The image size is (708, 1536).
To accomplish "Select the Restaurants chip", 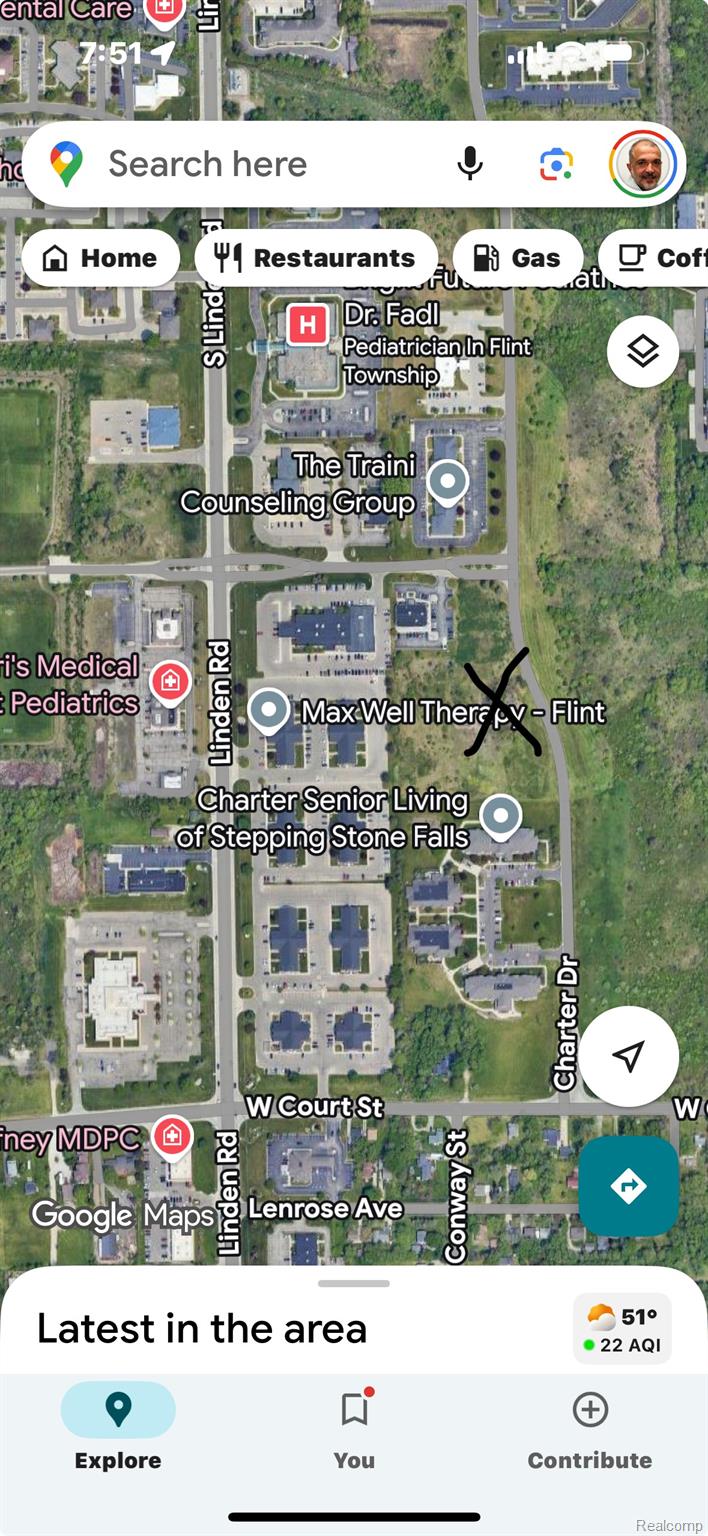I will point(316,258).
